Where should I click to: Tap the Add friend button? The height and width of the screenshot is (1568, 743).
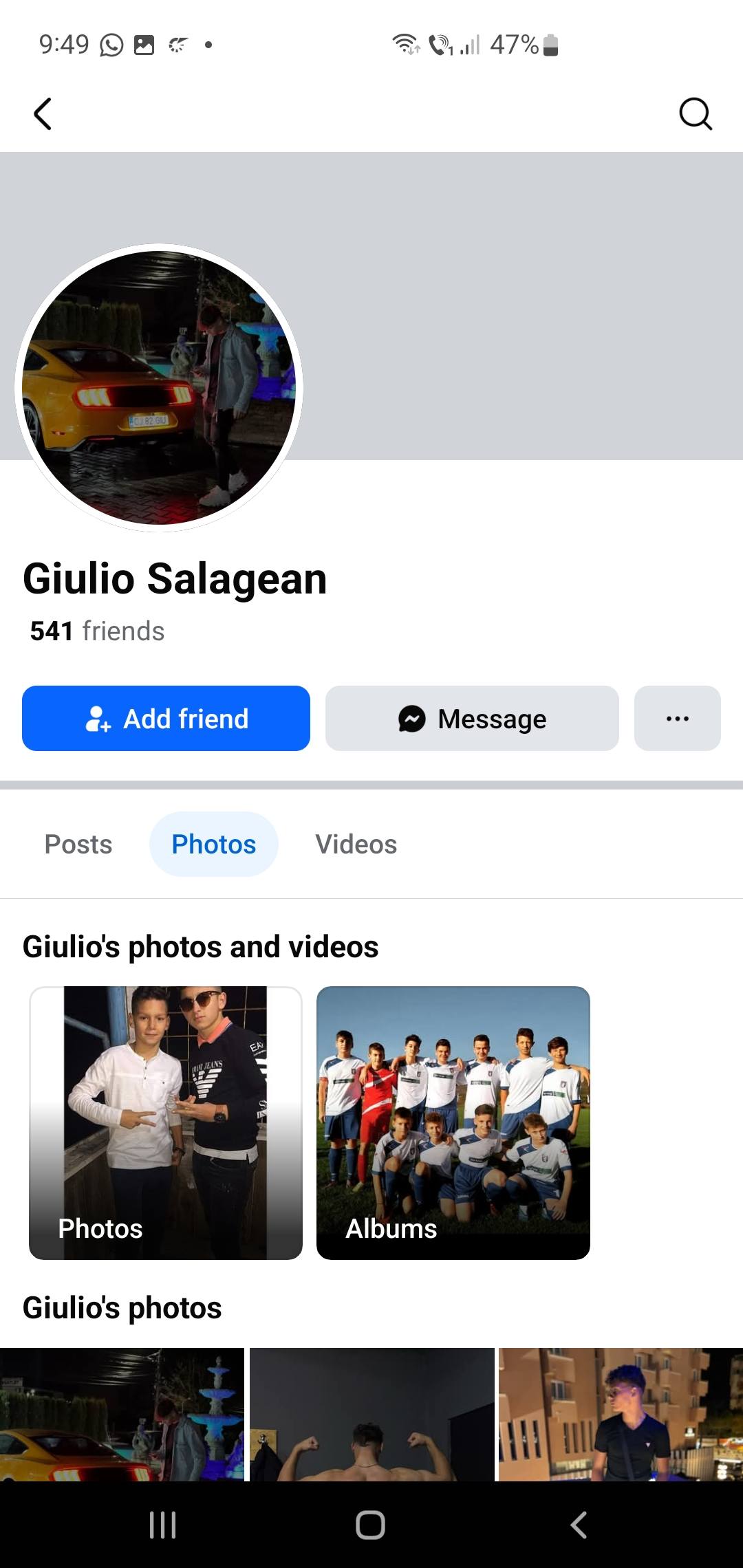click(166, 718)
